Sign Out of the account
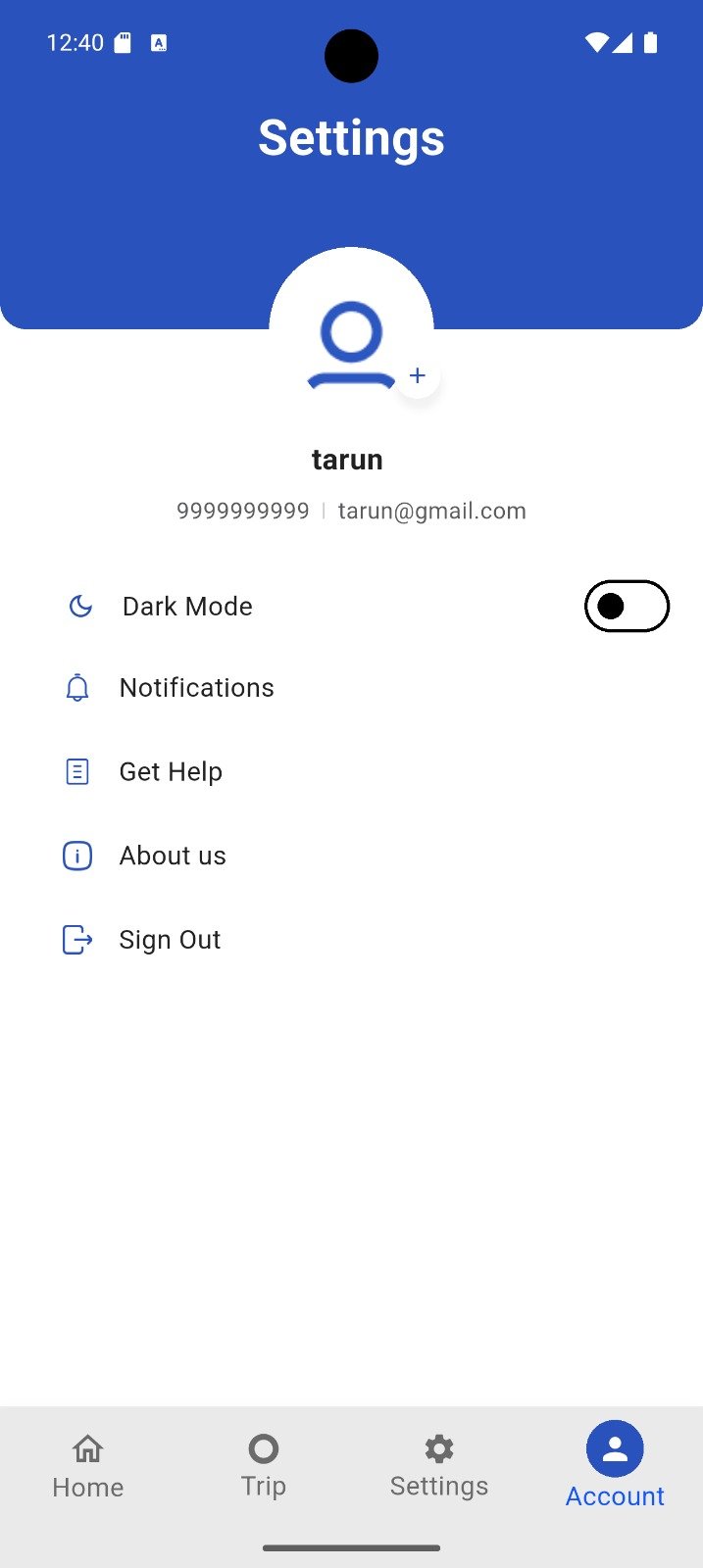Screen dimensions: 703x1568 (351, 940)
